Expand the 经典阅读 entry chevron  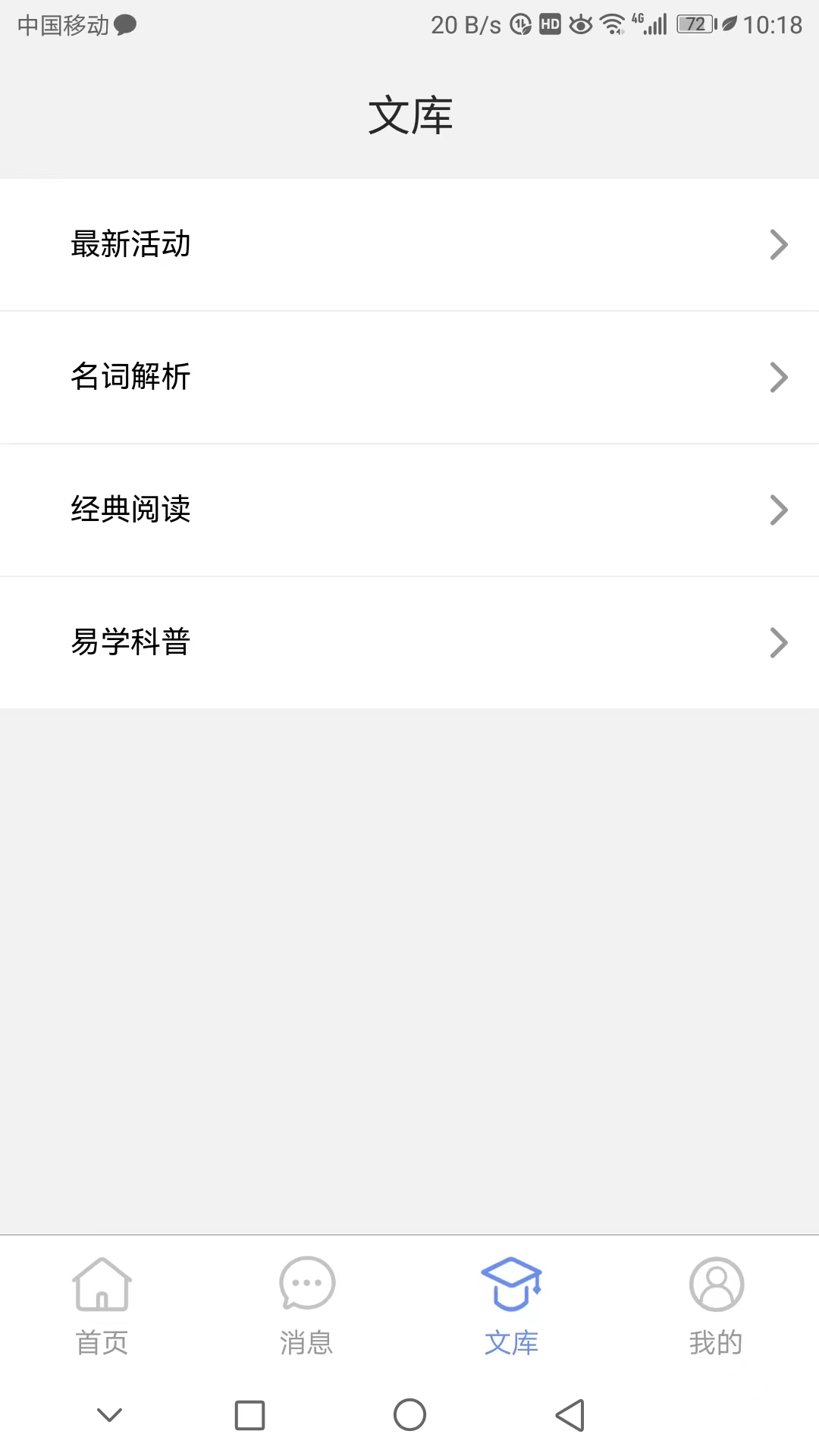tap(779, 510)
